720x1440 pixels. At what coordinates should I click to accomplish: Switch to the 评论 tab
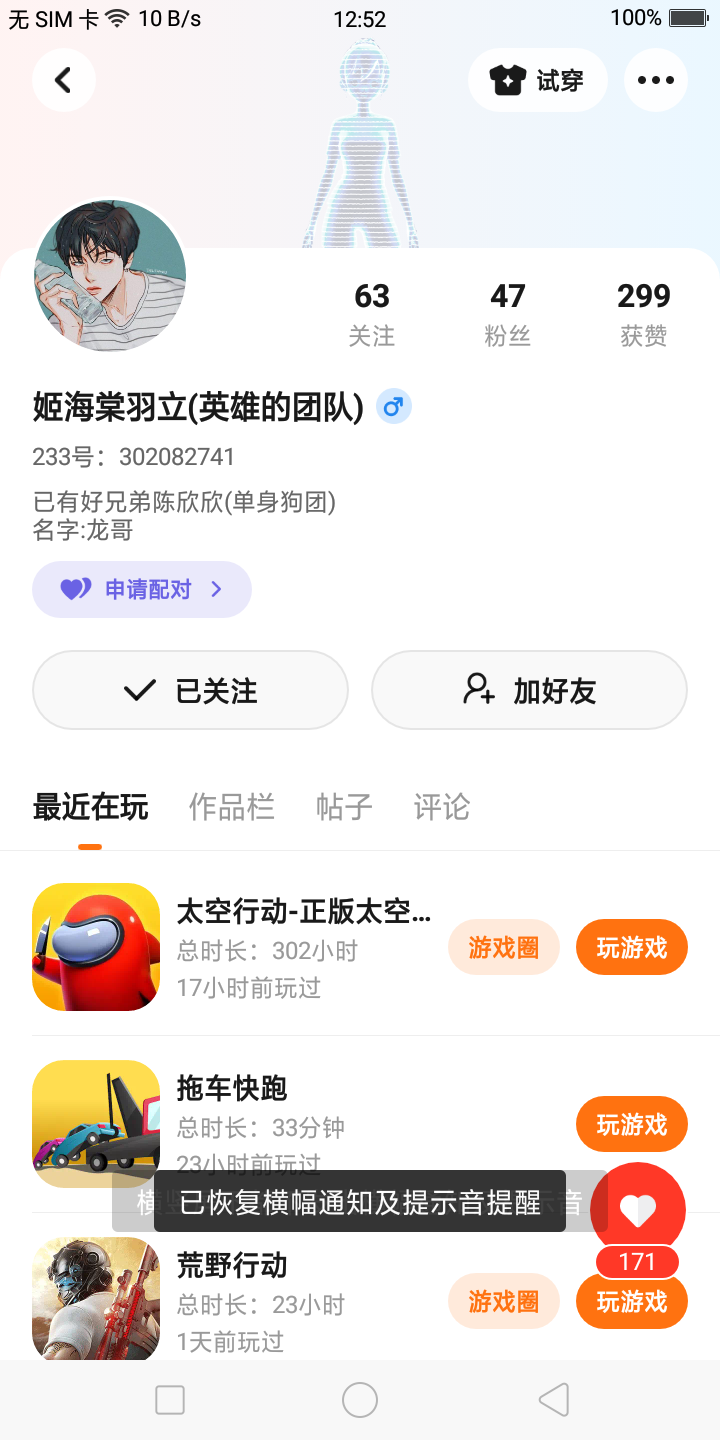tap(442, 807)
